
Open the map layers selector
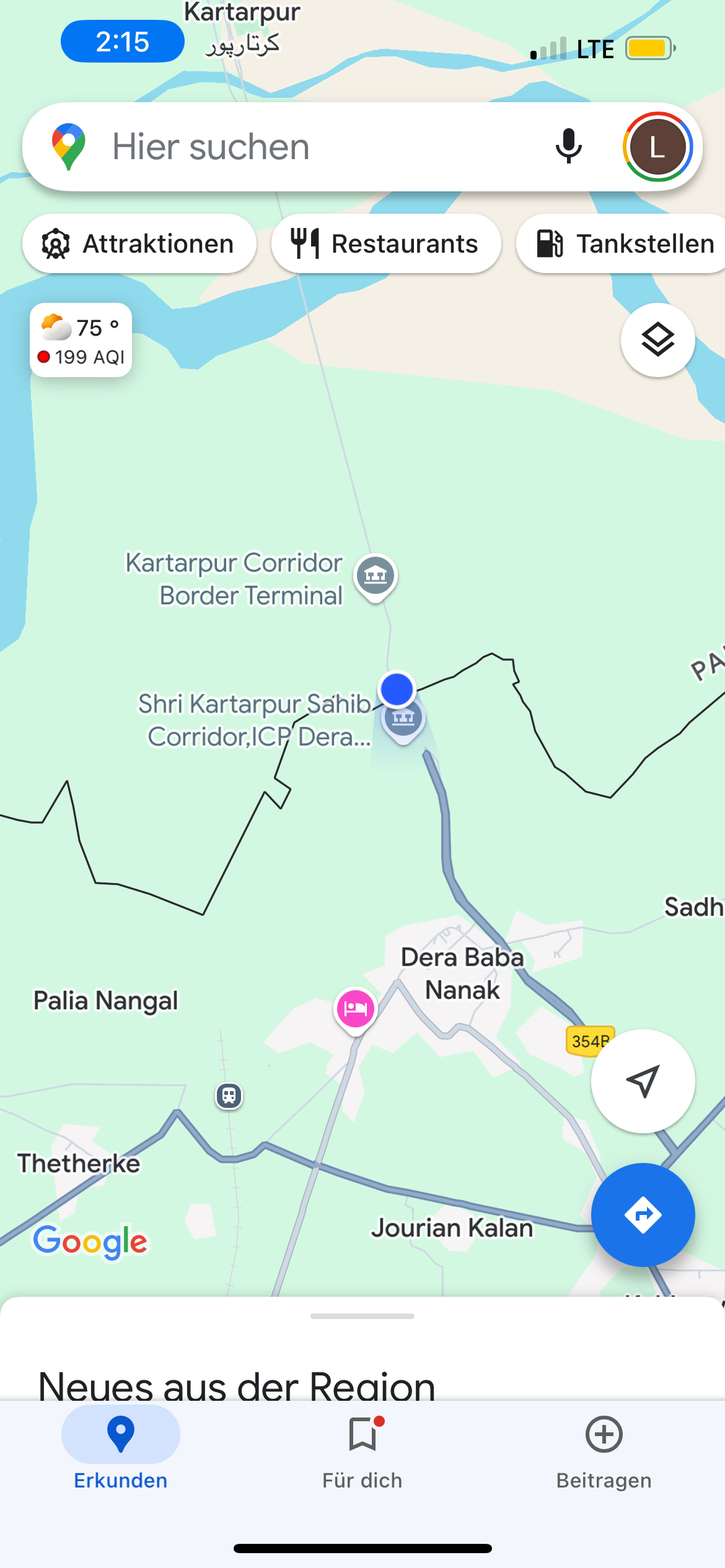(x=657, y=340)
